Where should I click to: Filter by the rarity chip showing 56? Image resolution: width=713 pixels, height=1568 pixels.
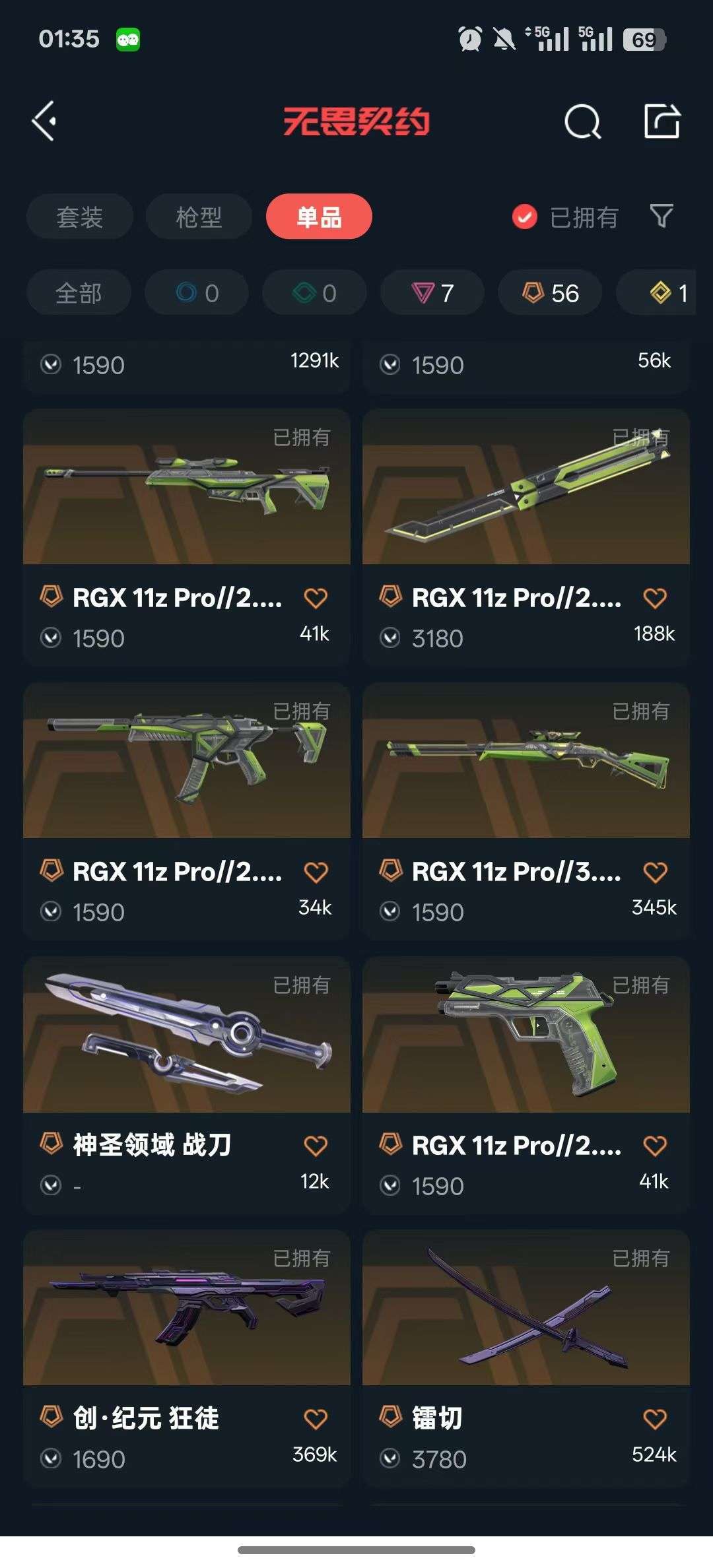[x=551, y=293]
